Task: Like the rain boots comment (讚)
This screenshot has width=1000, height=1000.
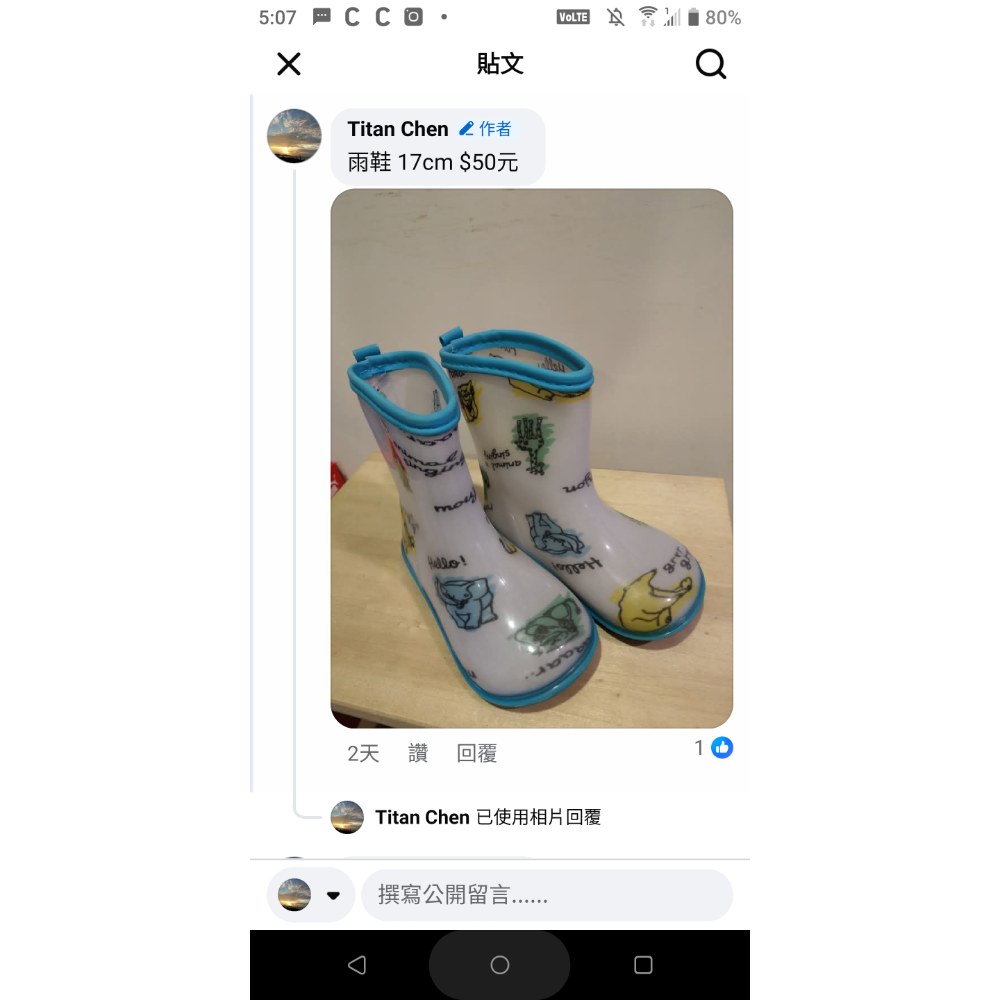Action: pyautogui.click(x=418, y=754)
